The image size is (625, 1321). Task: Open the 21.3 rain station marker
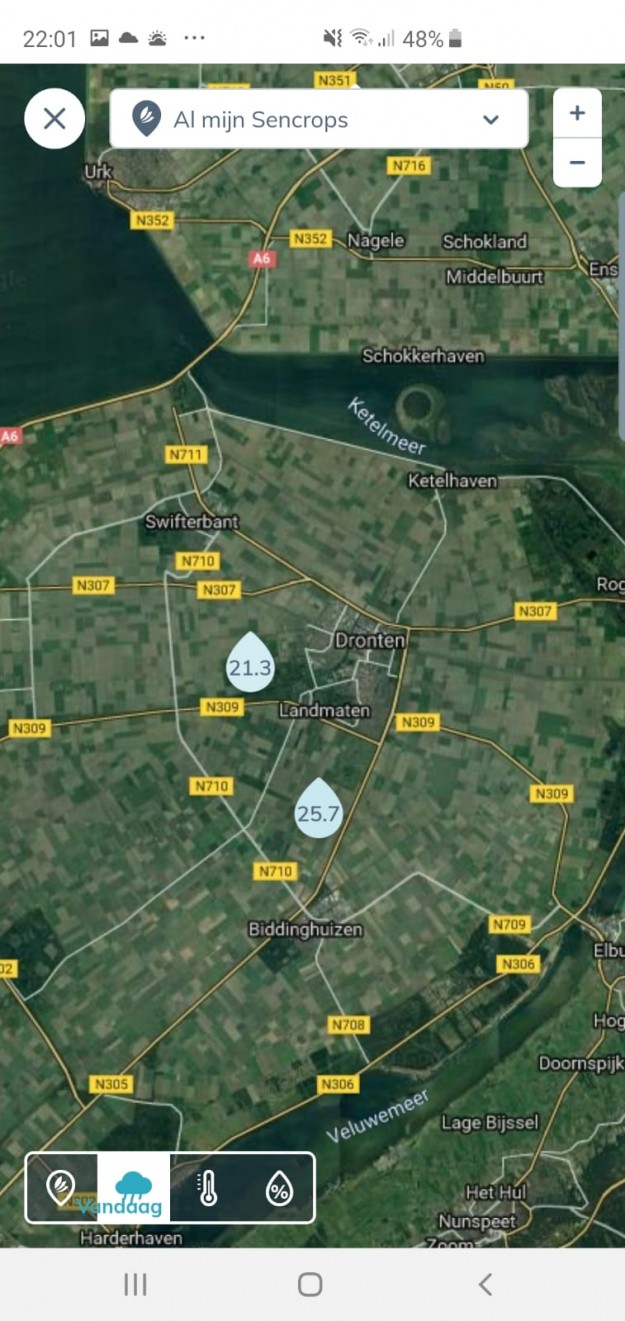250,664
